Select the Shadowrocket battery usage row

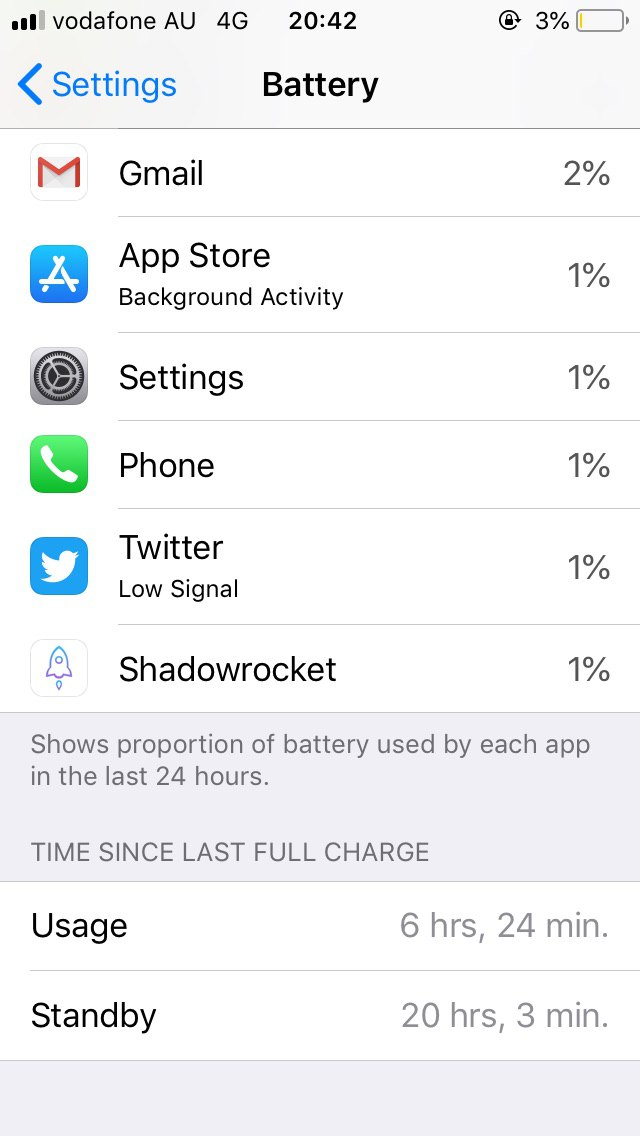click(320, 669)
